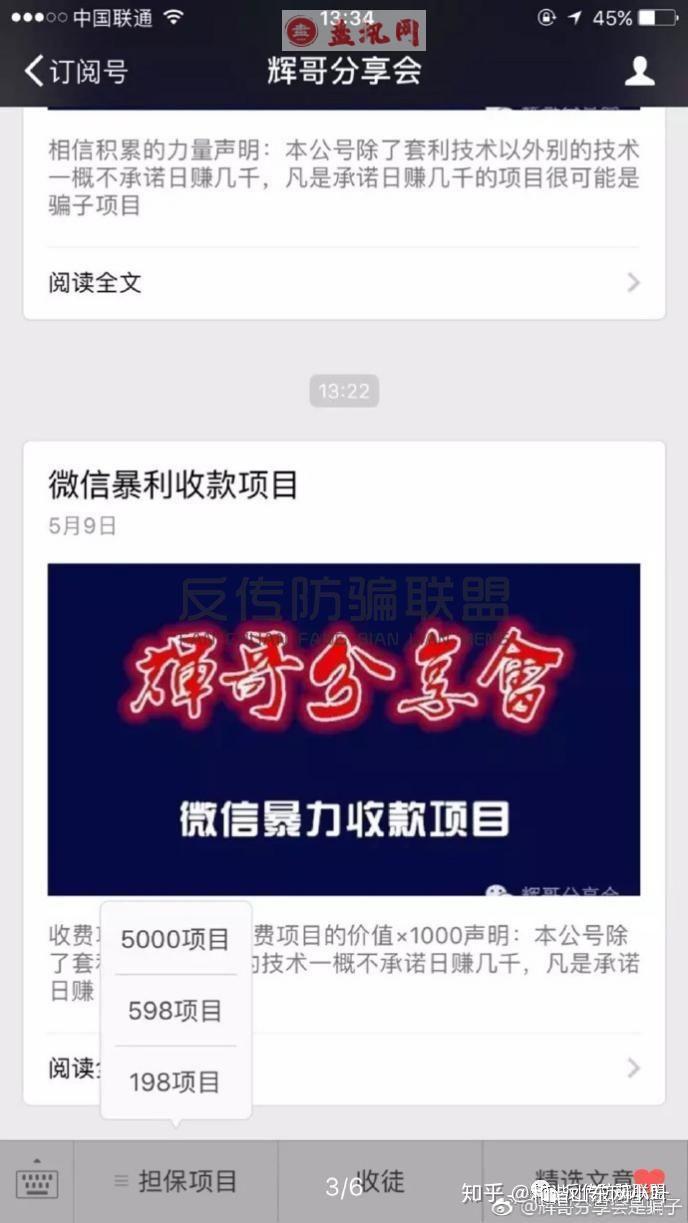The image size is (688, 1223).
Task: Open the account profile icon
Action: coord(639,71)
